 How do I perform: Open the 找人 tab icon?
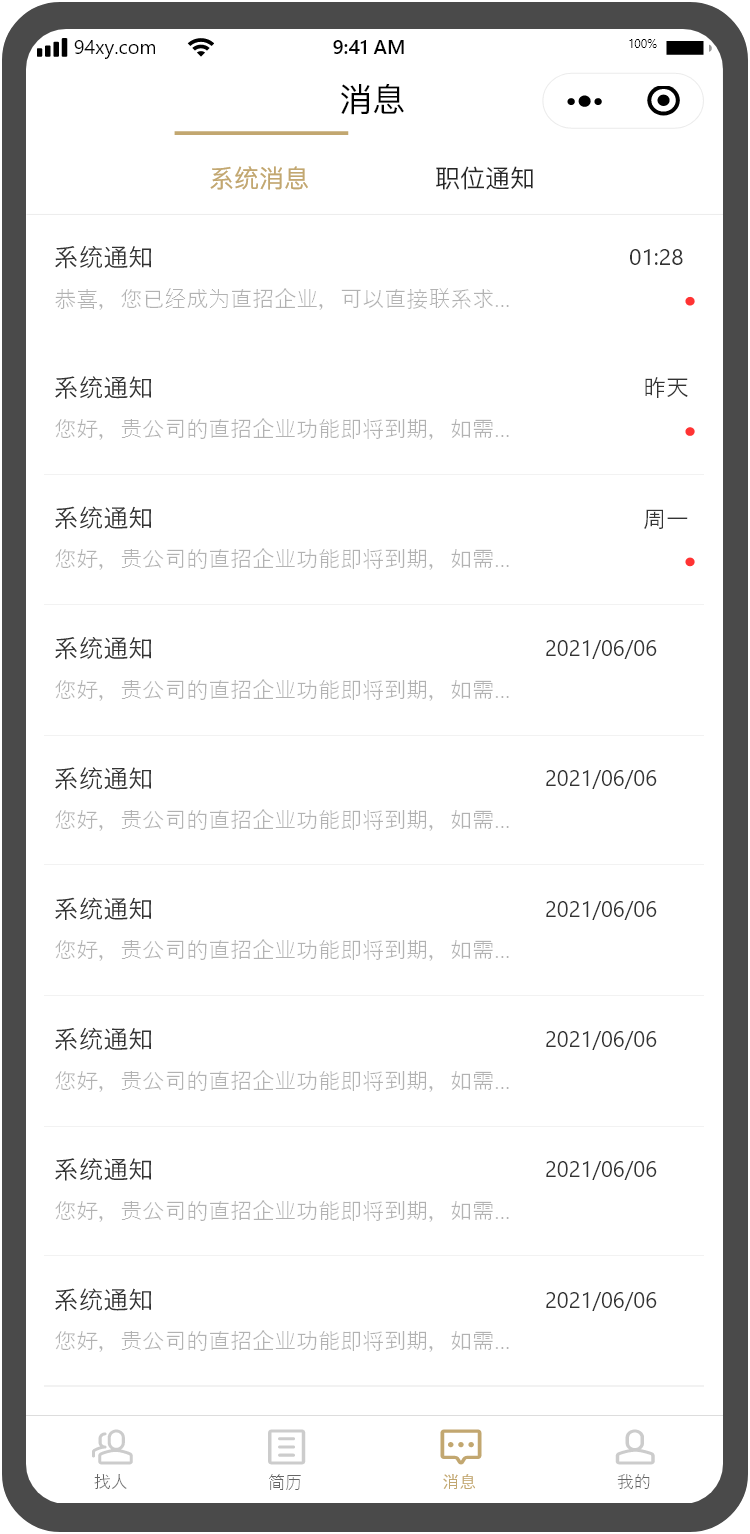pos(110,1447)
